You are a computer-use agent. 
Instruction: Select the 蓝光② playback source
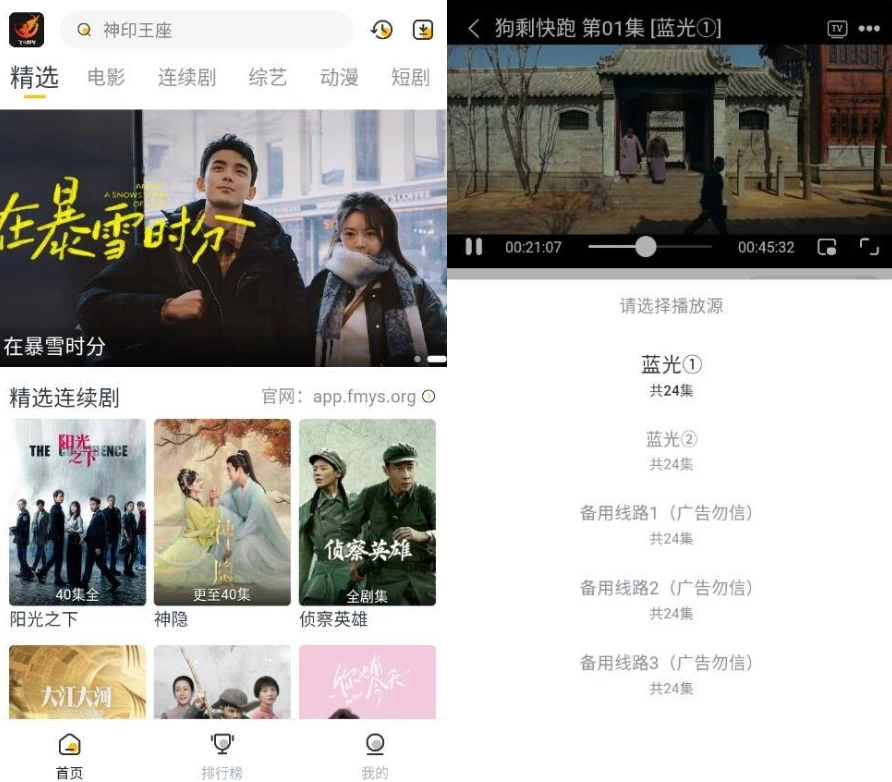[671, 449]
